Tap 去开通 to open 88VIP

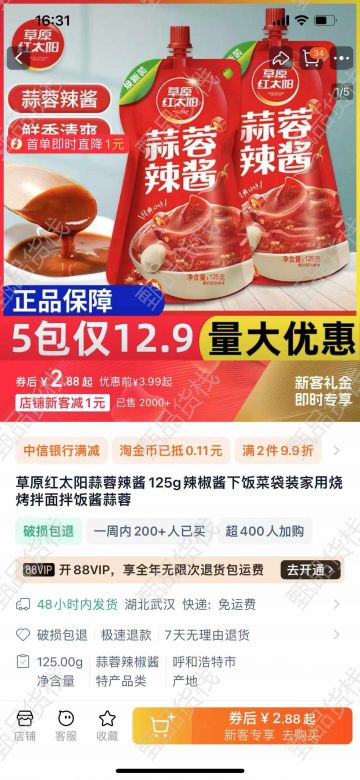[x=311, y=570]
